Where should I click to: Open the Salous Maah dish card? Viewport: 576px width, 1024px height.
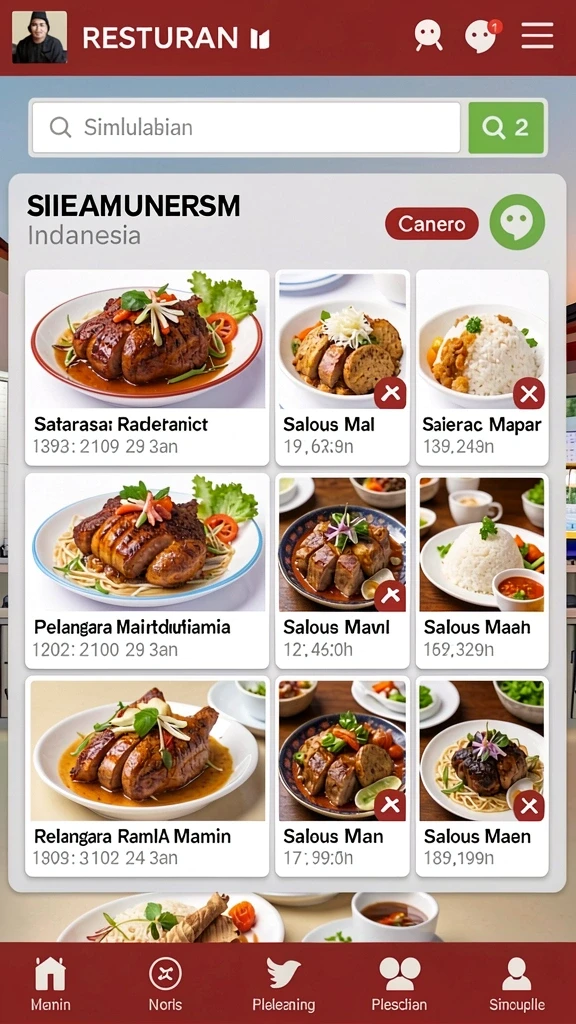pos(482,571)
